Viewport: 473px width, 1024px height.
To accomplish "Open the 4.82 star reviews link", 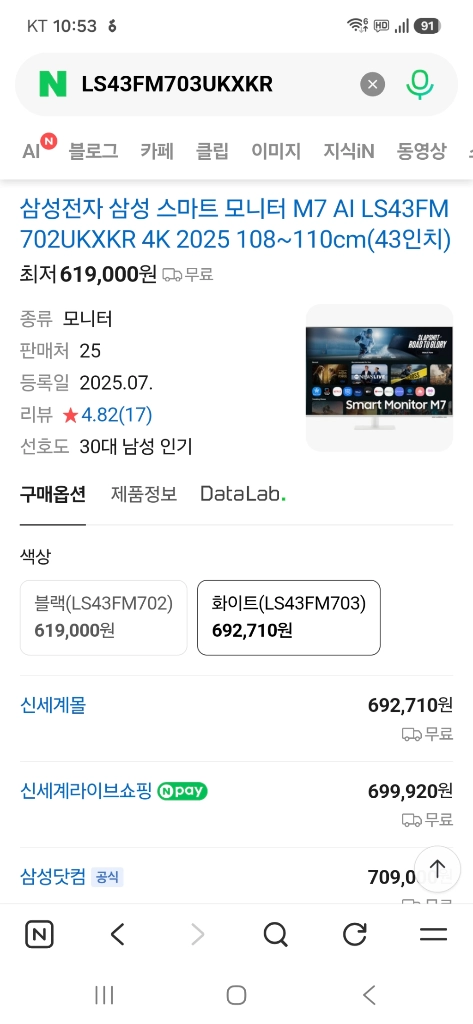I will pos(107,415).
